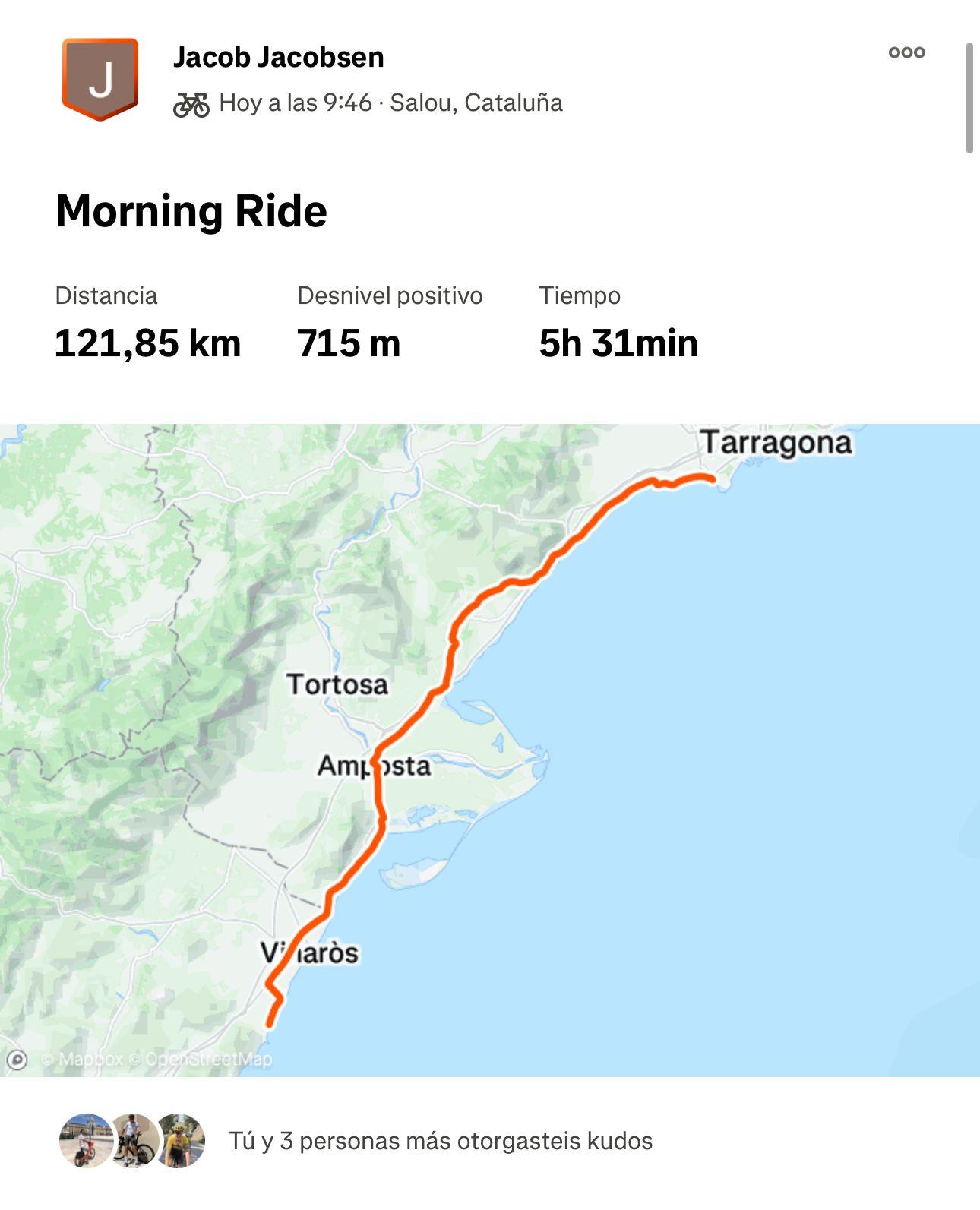
Task: Open Jacob Jacobsen's profile name link
Action: coord(278,58)
